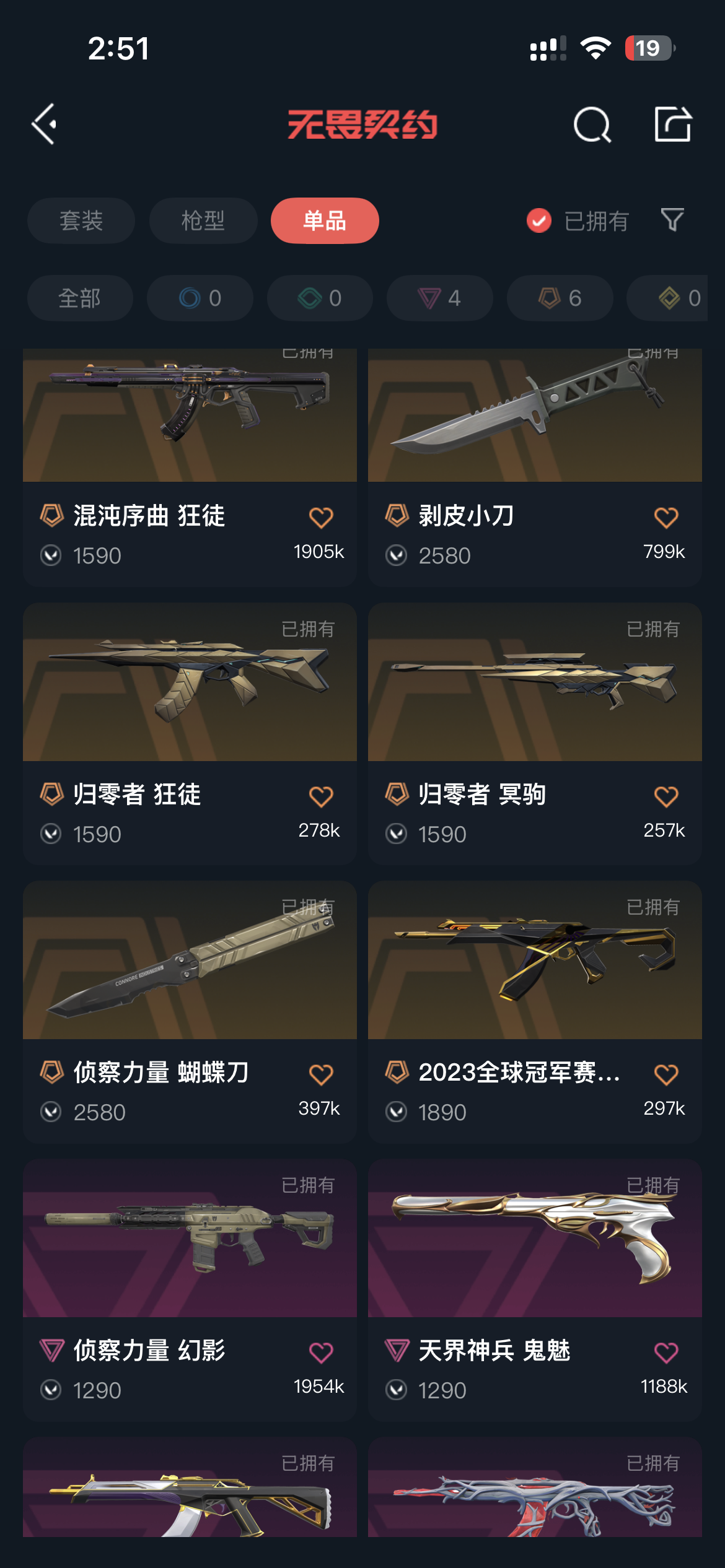Screen dimensions: 725x1568
Task: Select the 全部 rarity chip
Action: pos(80,298)
